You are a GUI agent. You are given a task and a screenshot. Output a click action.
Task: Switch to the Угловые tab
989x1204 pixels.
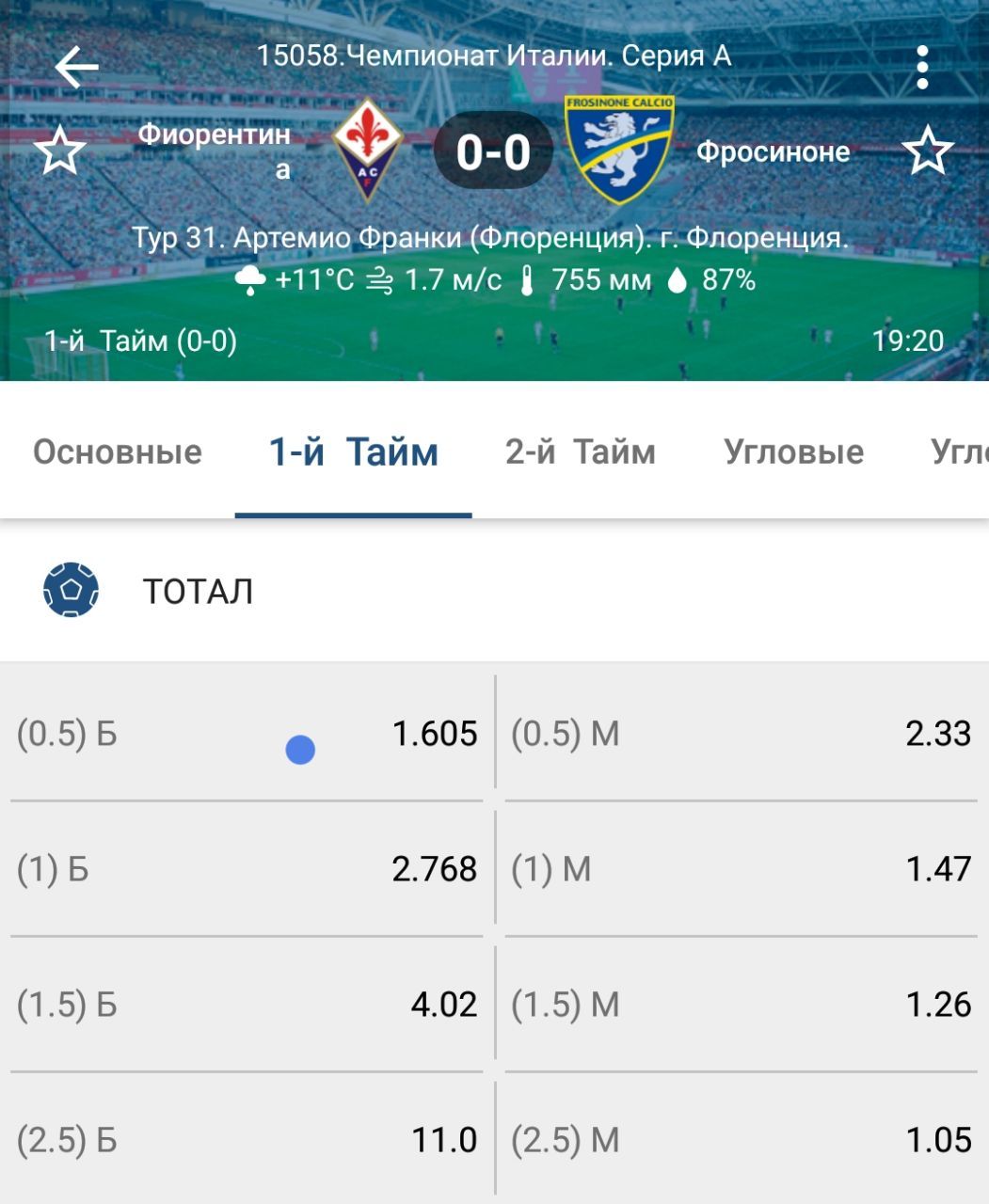tap(793, 452)
